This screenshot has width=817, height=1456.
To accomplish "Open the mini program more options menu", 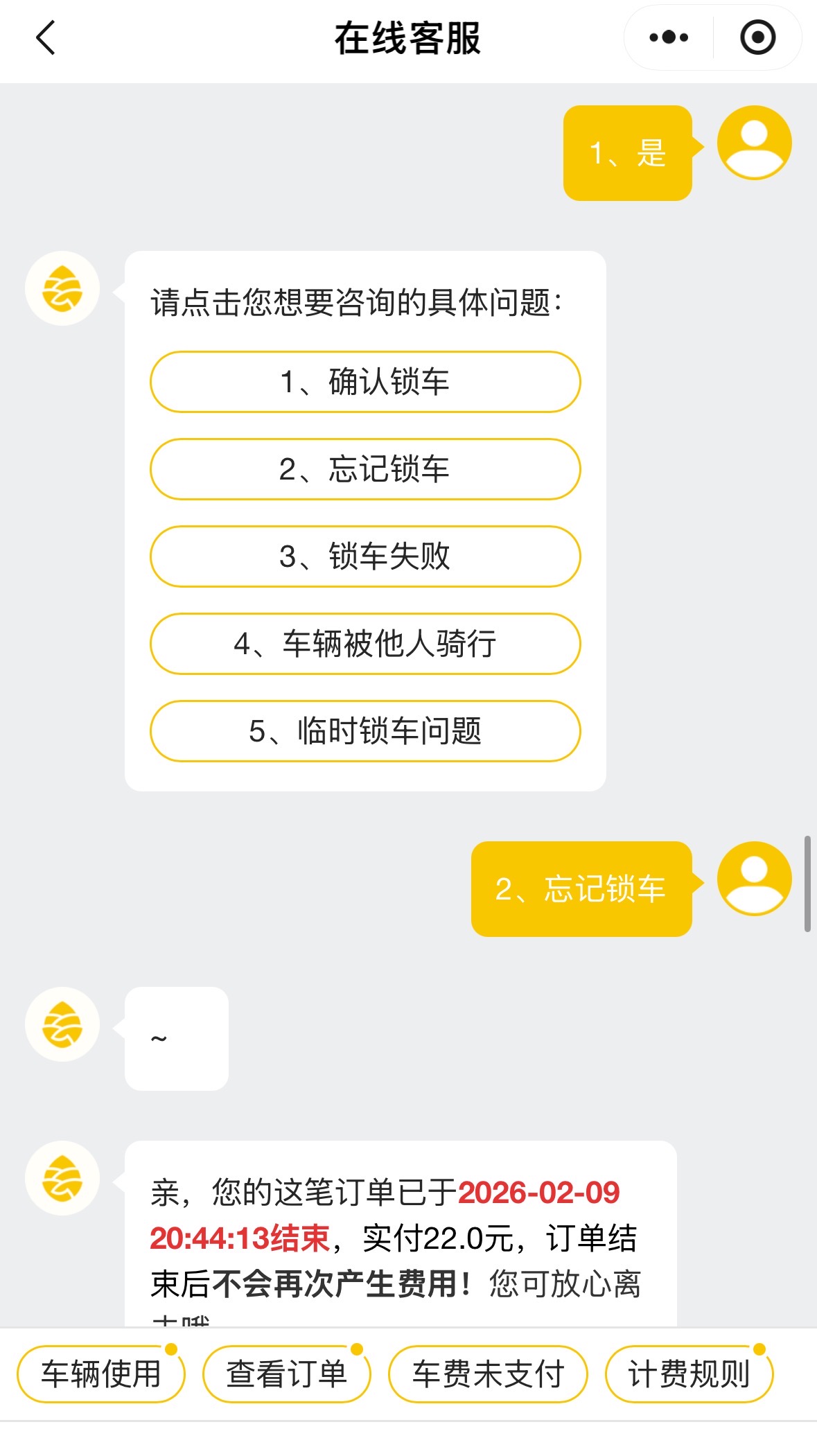I will tap(669, 38).
